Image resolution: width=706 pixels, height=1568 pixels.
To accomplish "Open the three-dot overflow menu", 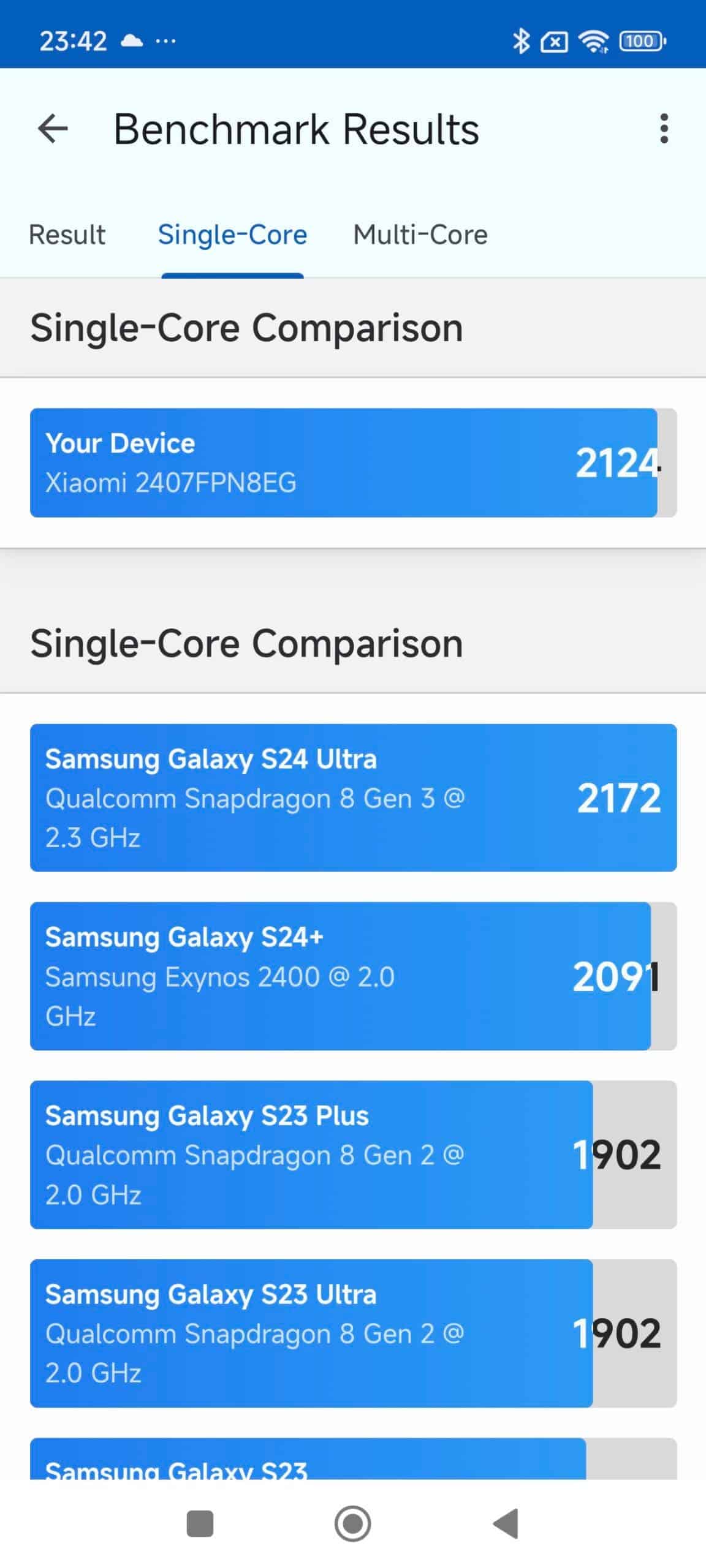I will pyautogui.click(x=664, y=129).
